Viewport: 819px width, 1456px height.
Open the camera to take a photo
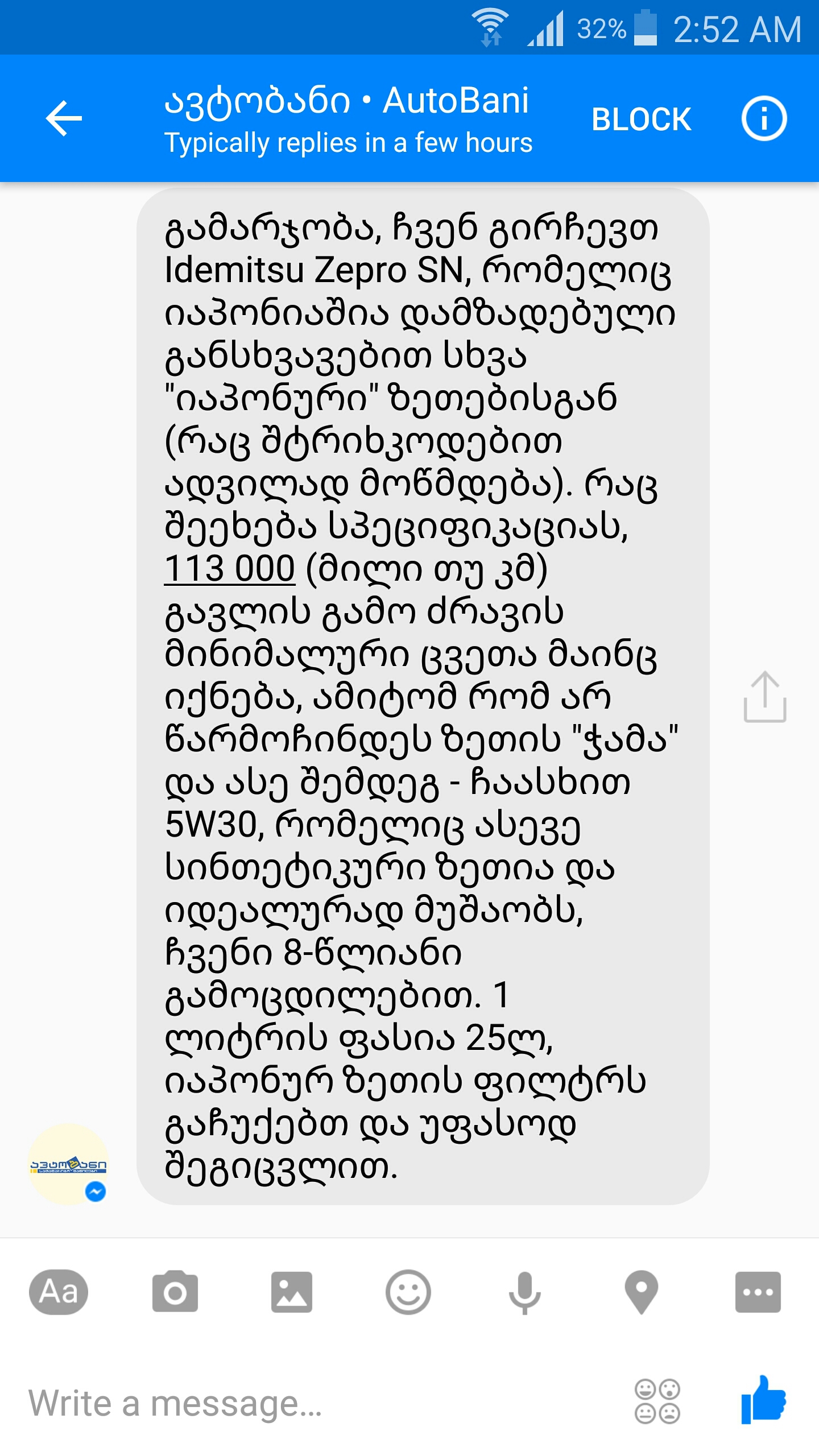[x=175, y=1292]
